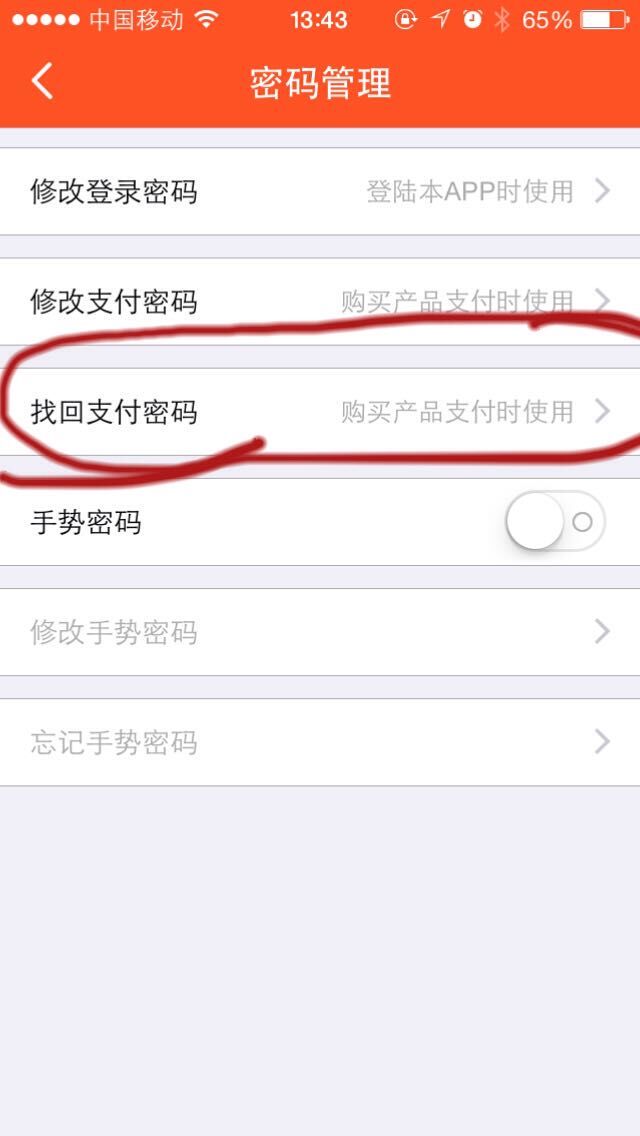
Task: Go back from 密码管理 screen
Action: [x=43, y=81]
